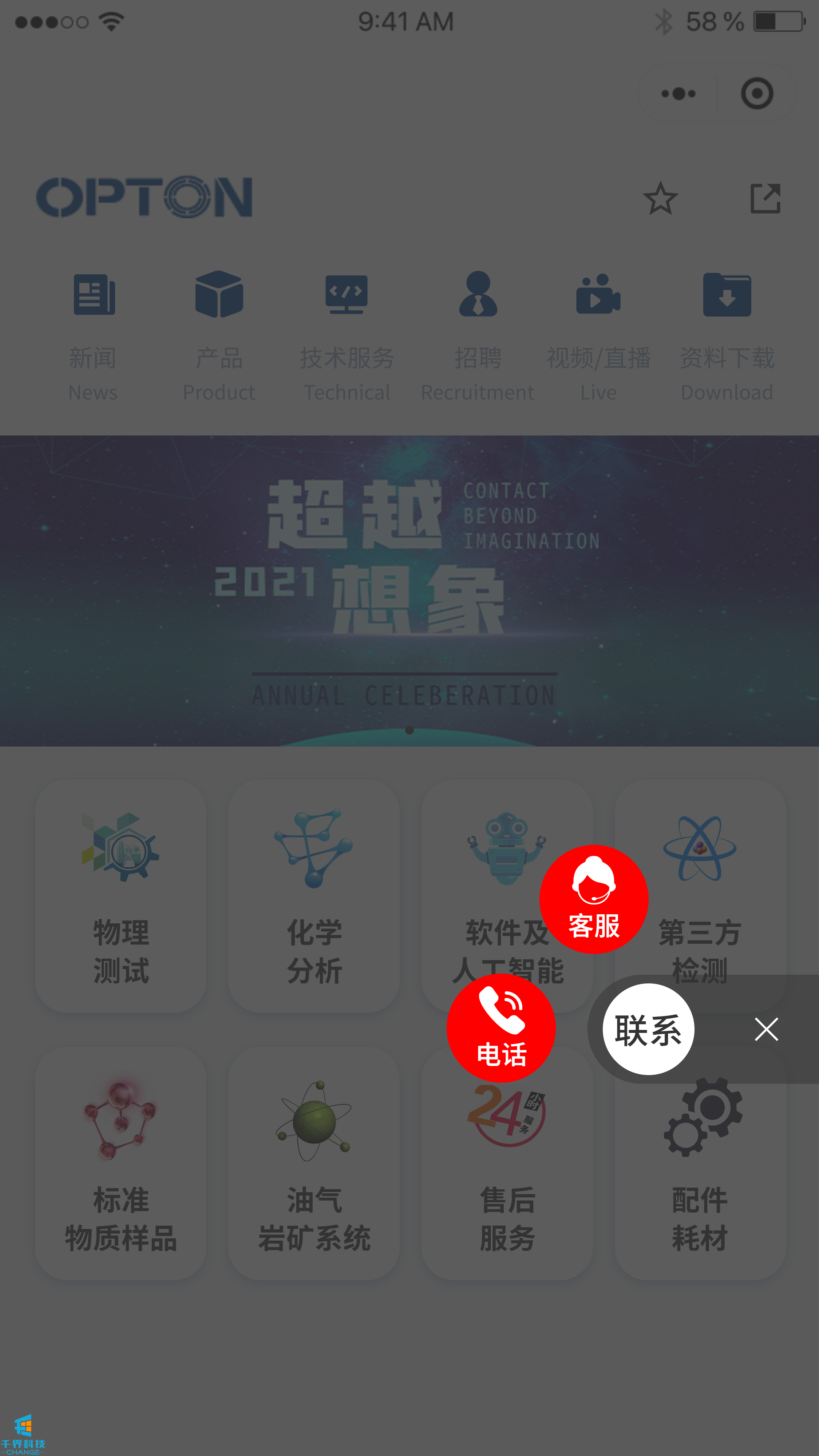Tap the 联系 contact button
Image resolution: width=819 pixels, height=1456 pixels.
coord(648,1029)
